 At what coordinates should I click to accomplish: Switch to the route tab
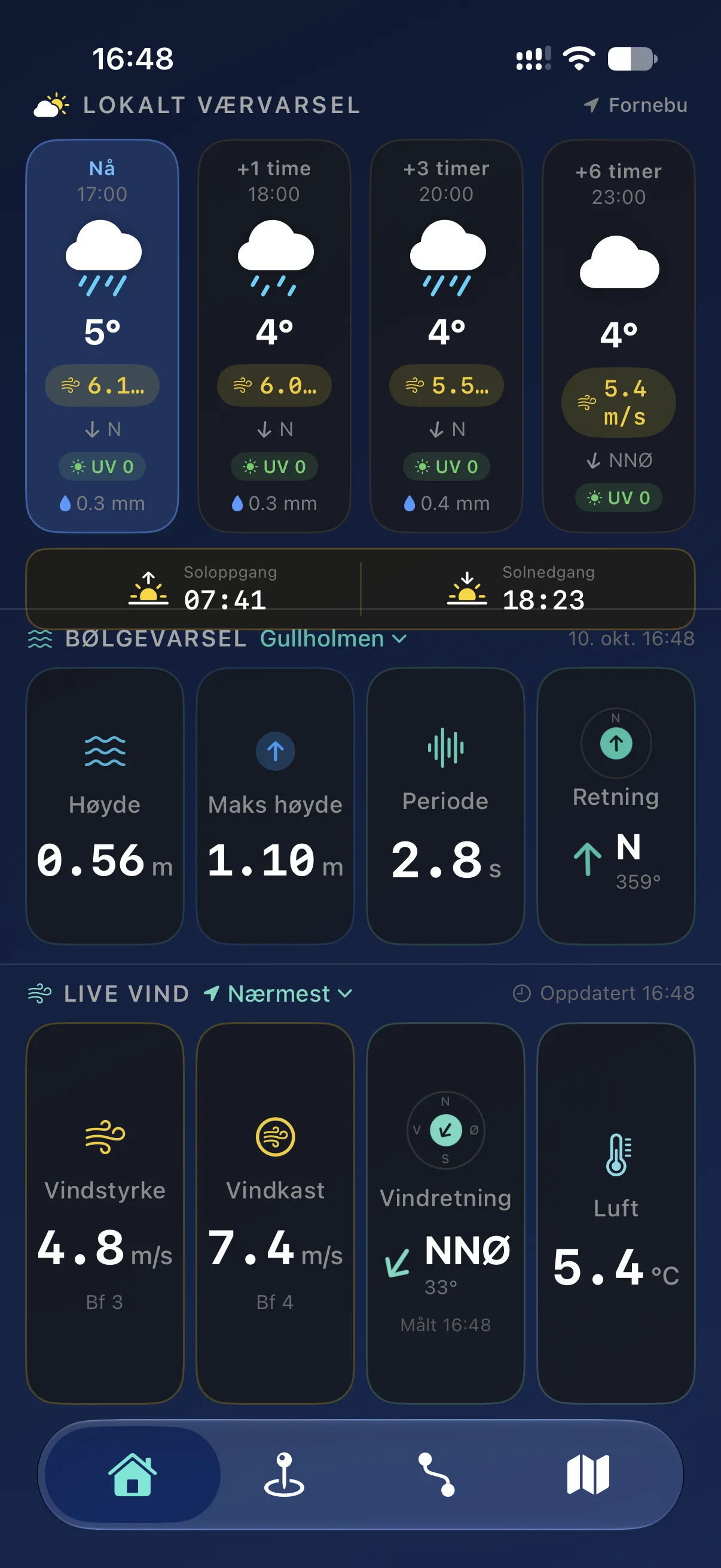pyautogui.click(x=436, y=1474)
